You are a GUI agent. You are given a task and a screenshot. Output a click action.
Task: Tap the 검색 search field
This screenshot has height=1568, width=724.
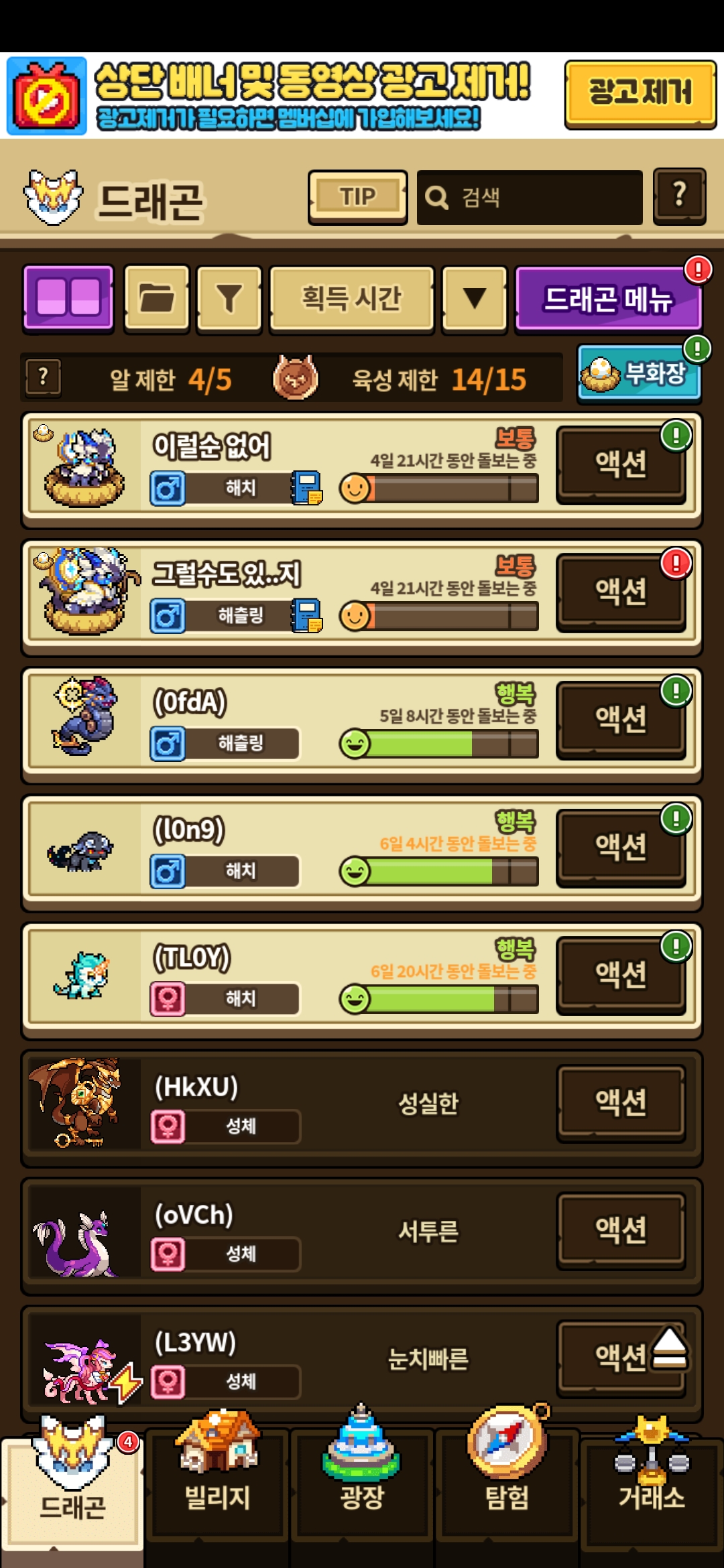coord(530,197)
